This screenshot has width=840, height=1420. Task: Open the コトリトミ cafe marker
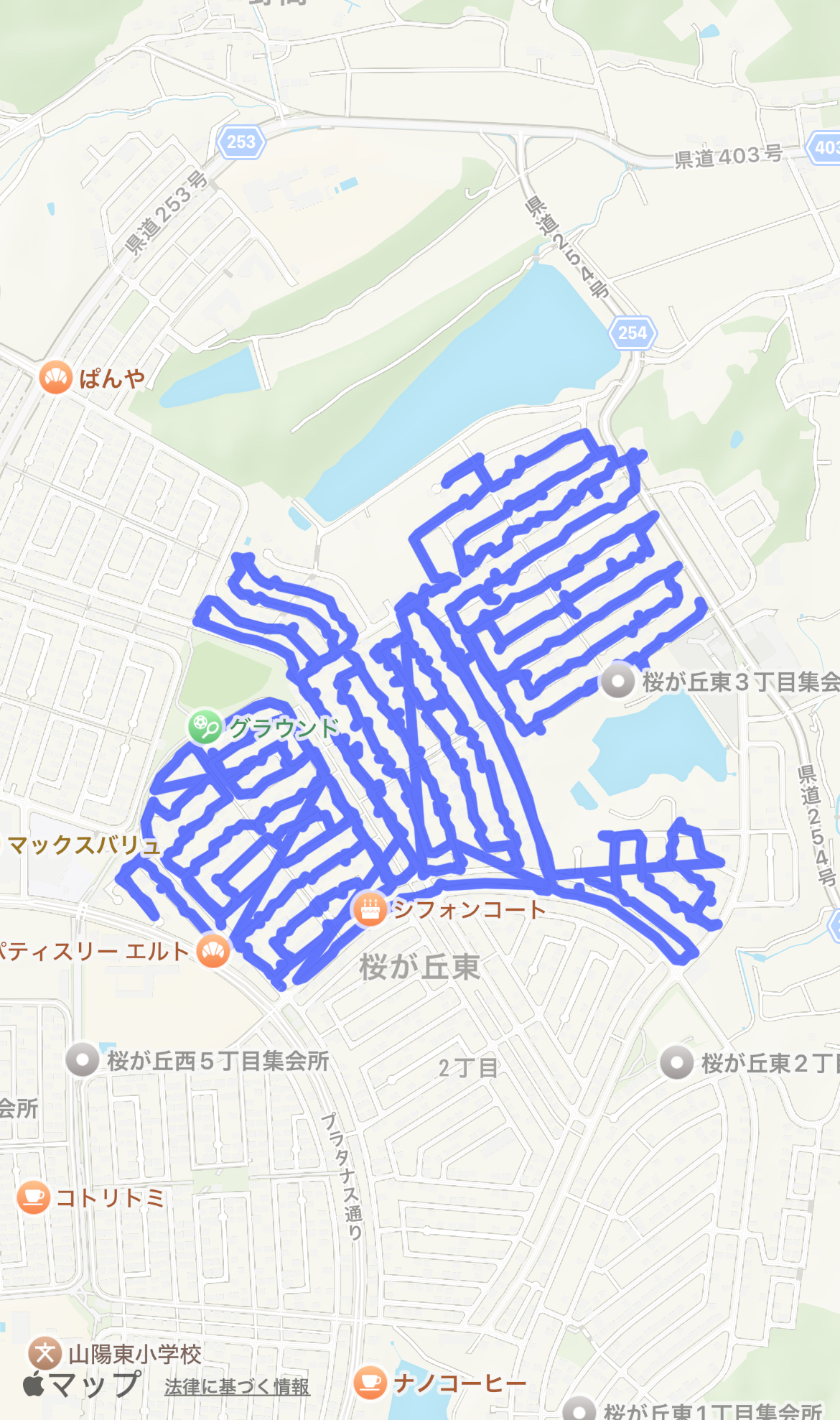(x=33, y=1197)
